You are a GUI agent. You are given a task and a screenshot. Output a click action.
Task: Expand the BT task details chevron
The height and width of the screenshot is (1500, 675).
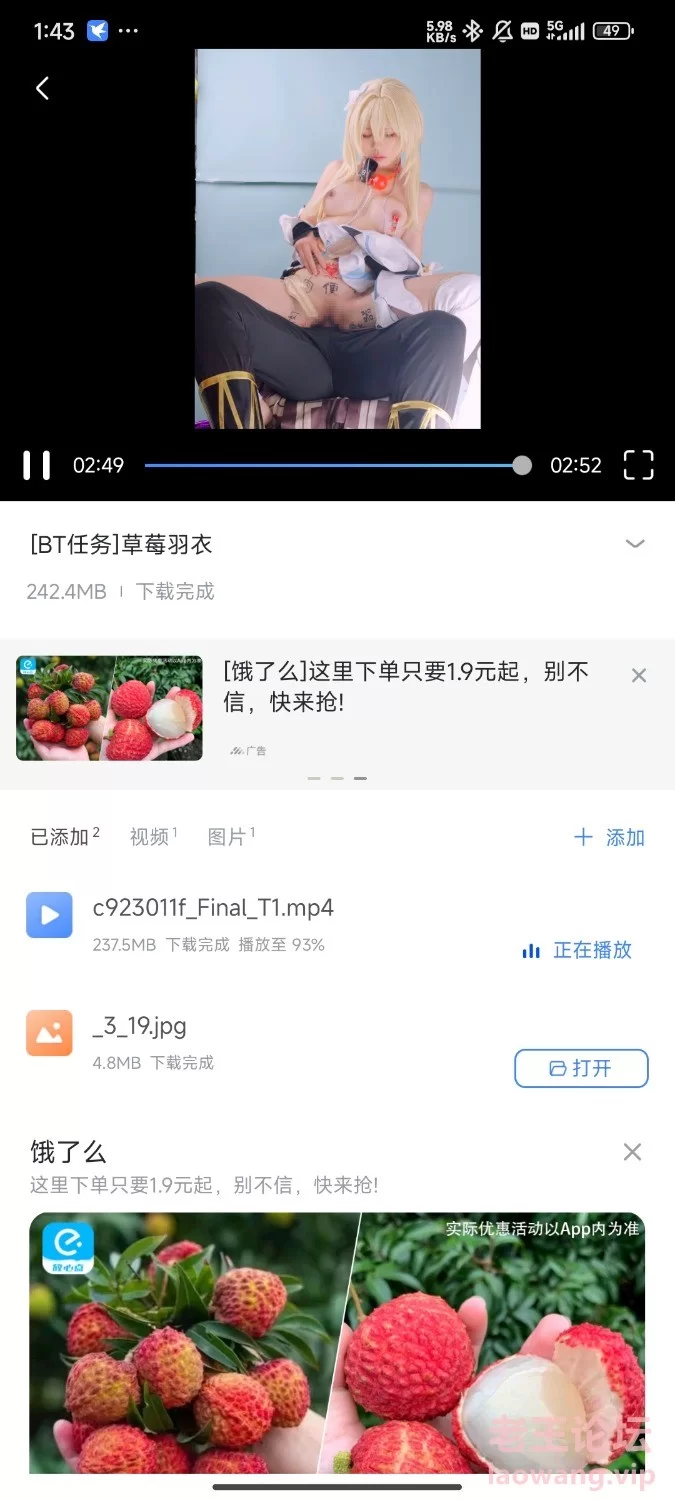coord(635,544)
